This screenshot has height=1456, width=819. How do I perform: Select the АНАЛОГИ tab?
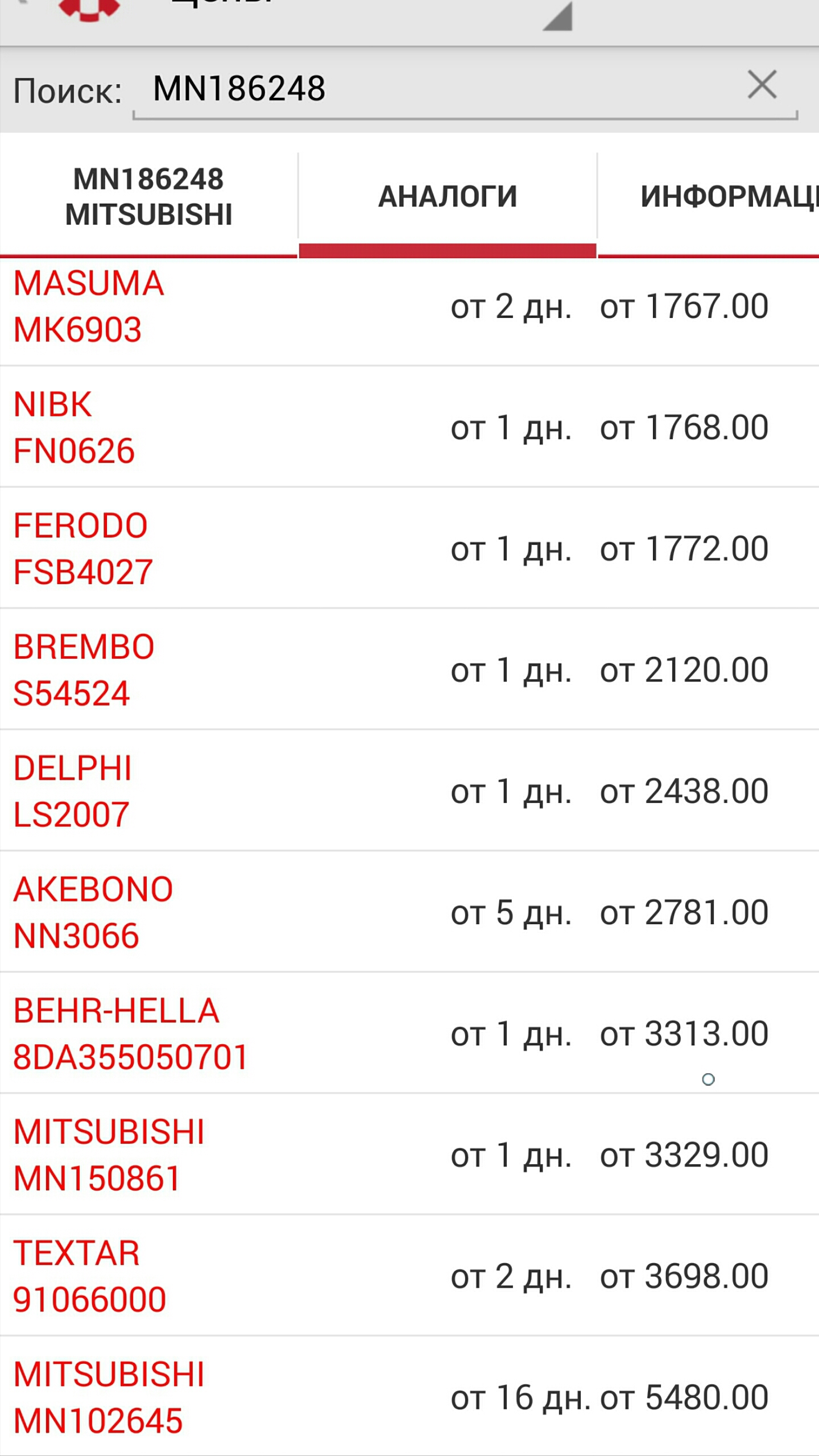pyautogui.click(x=448, y=197)
